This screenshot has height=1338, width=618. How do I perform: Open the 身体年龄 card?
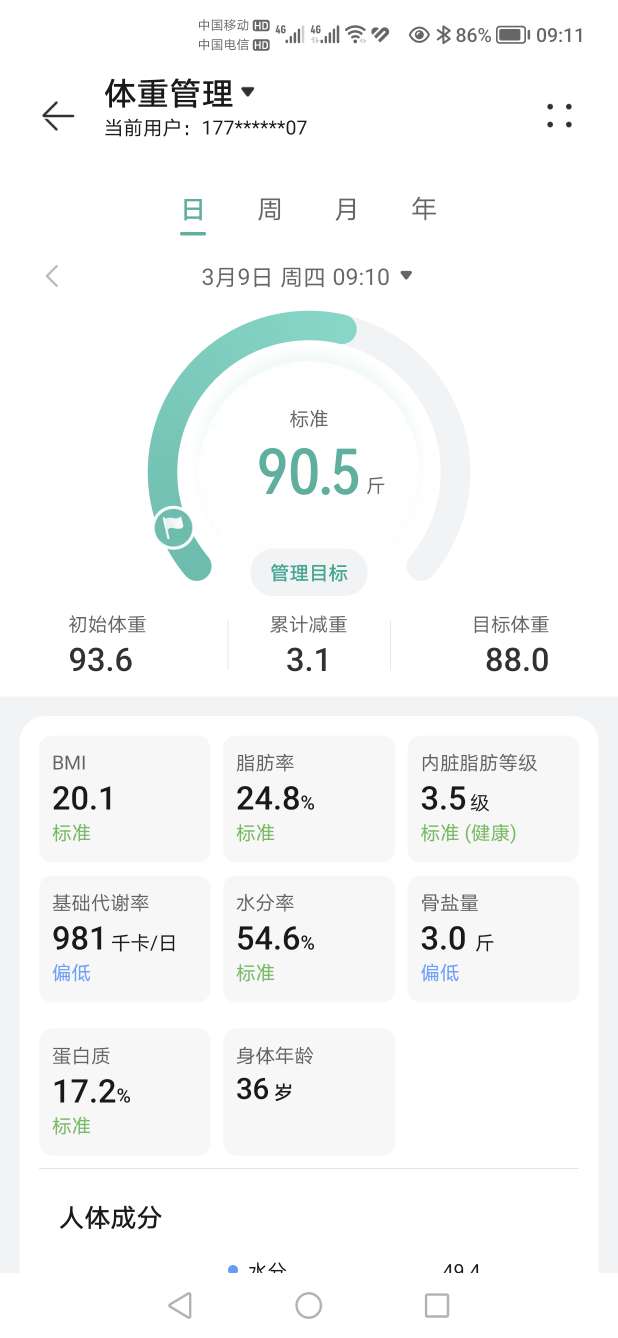(x=308, y=1091)
